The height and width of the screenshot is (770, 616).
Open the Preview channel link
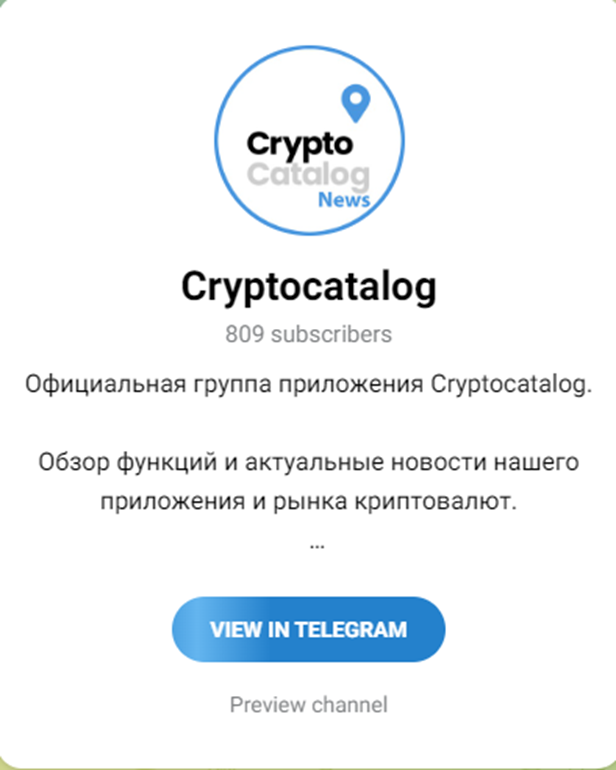pyautogui.click(x=308, y=705)
